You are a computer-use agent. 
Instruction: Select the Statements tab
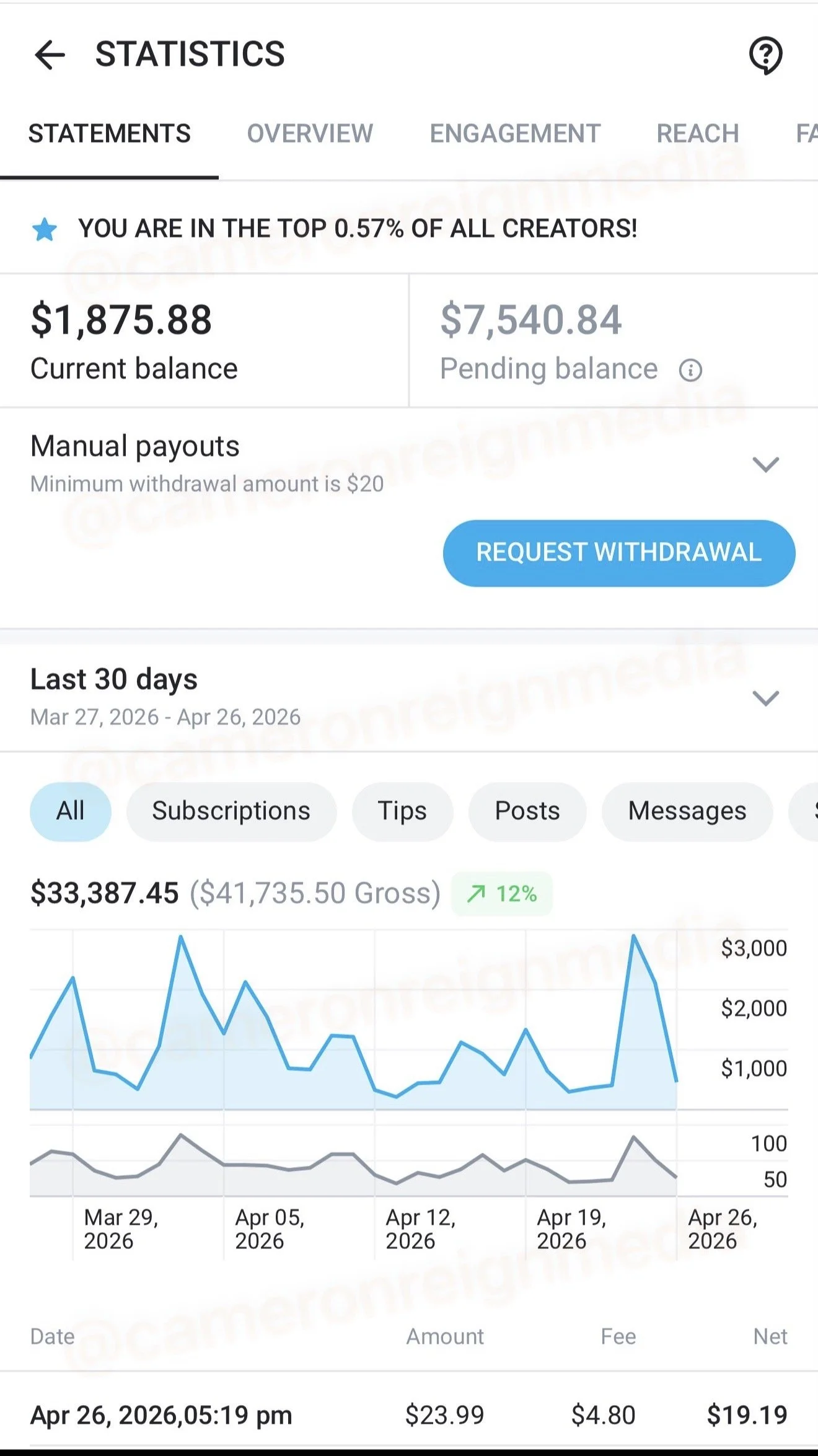click(110, 133)
